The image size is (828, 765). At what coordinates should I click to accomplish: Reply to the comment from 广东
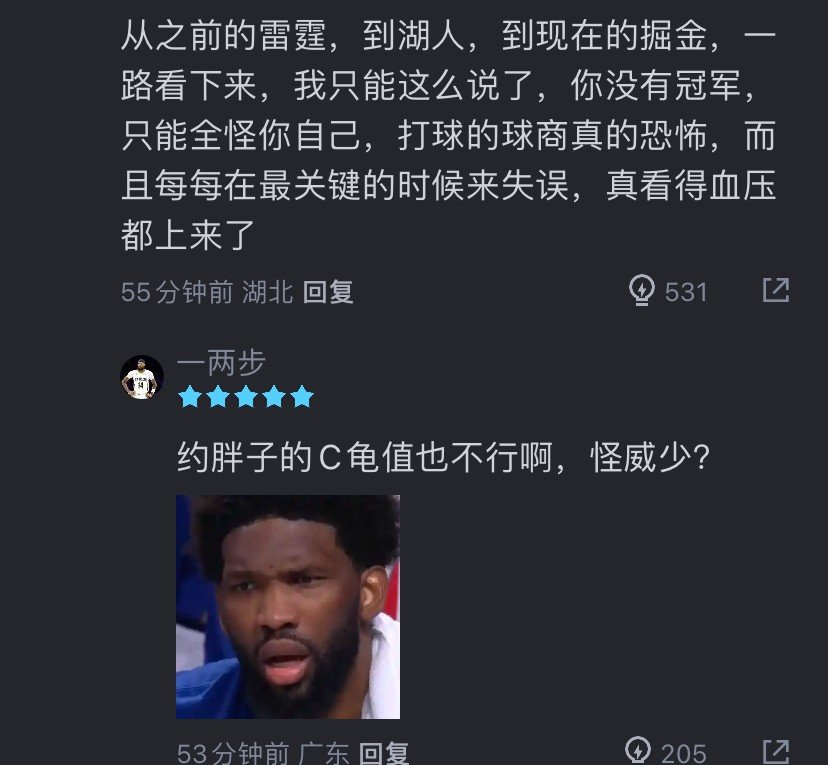(x=384, y=753)
